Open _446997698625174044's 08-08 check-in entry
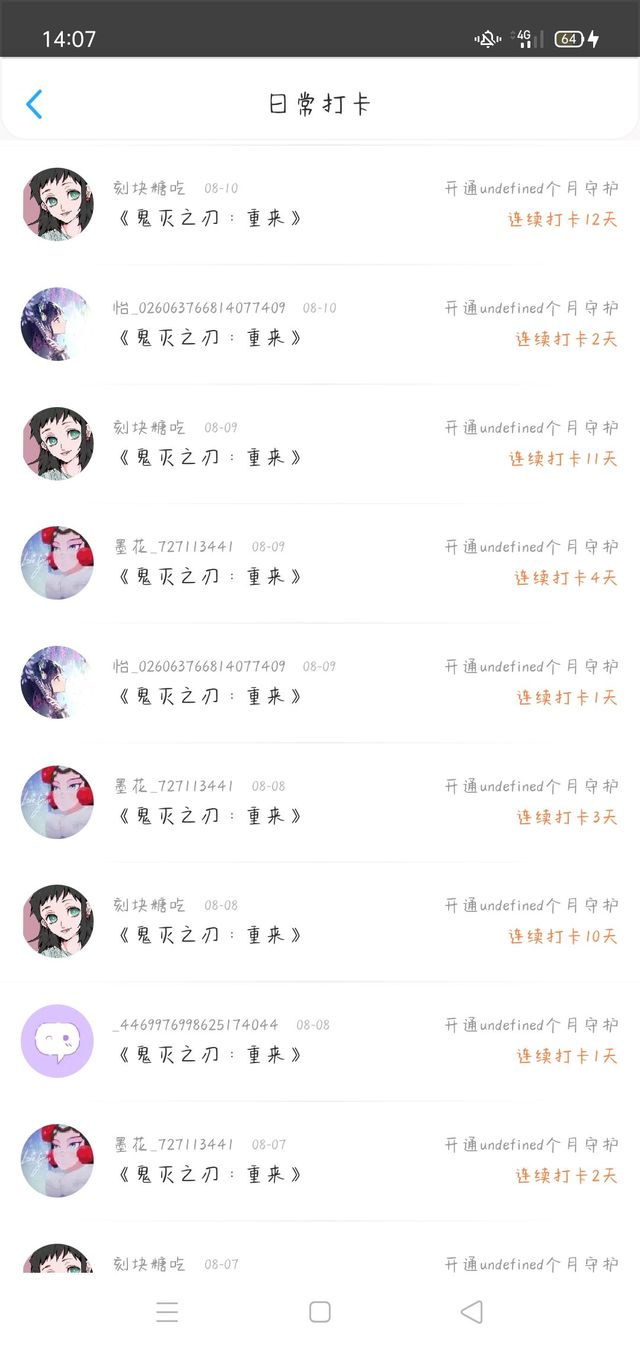Image resolution: width=640 pixels, height=1351 pixels. [x=320, y=1040]
